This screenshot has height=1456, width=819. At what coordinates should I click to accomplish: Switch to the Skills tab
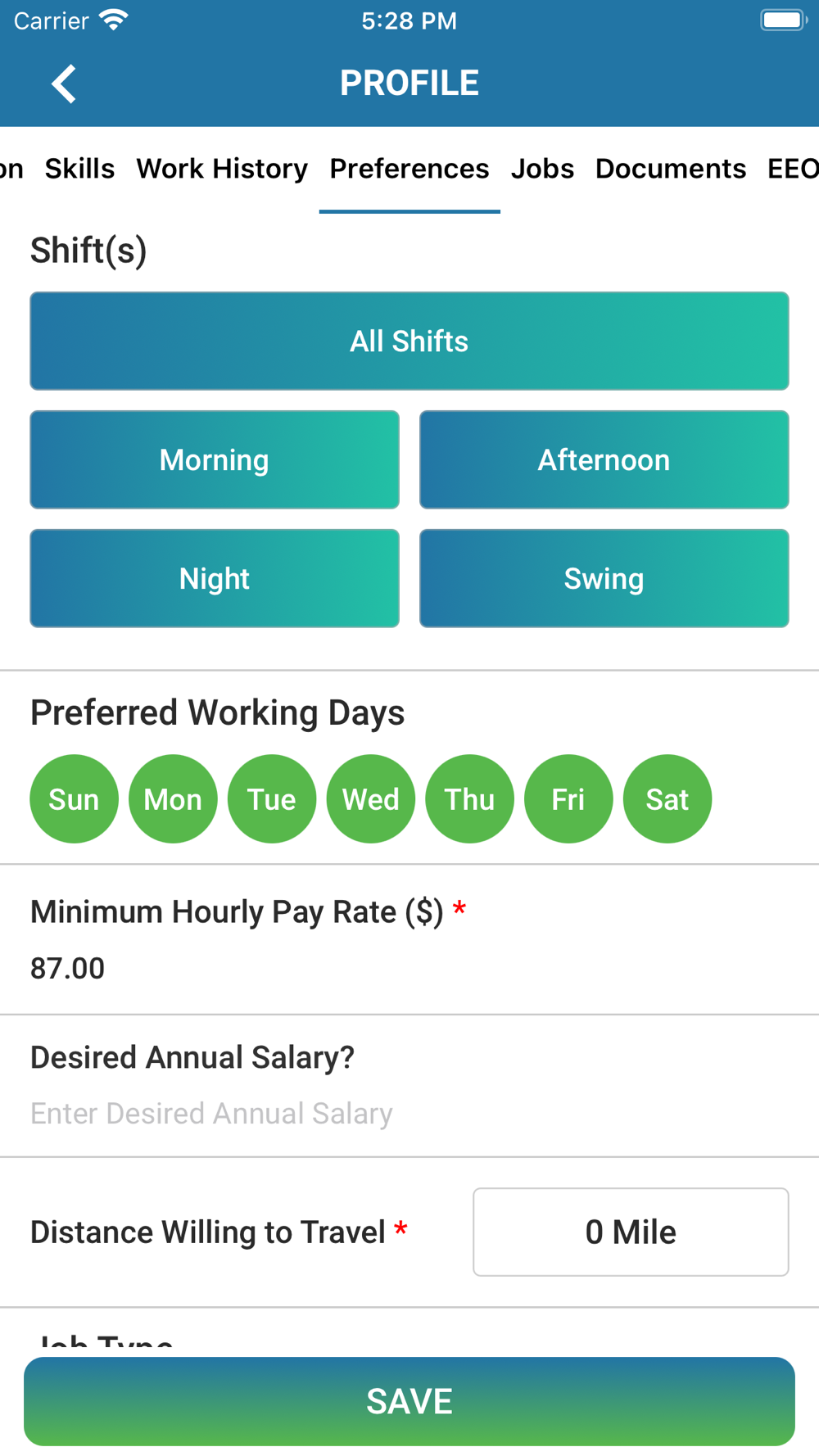tap(79, 169)
